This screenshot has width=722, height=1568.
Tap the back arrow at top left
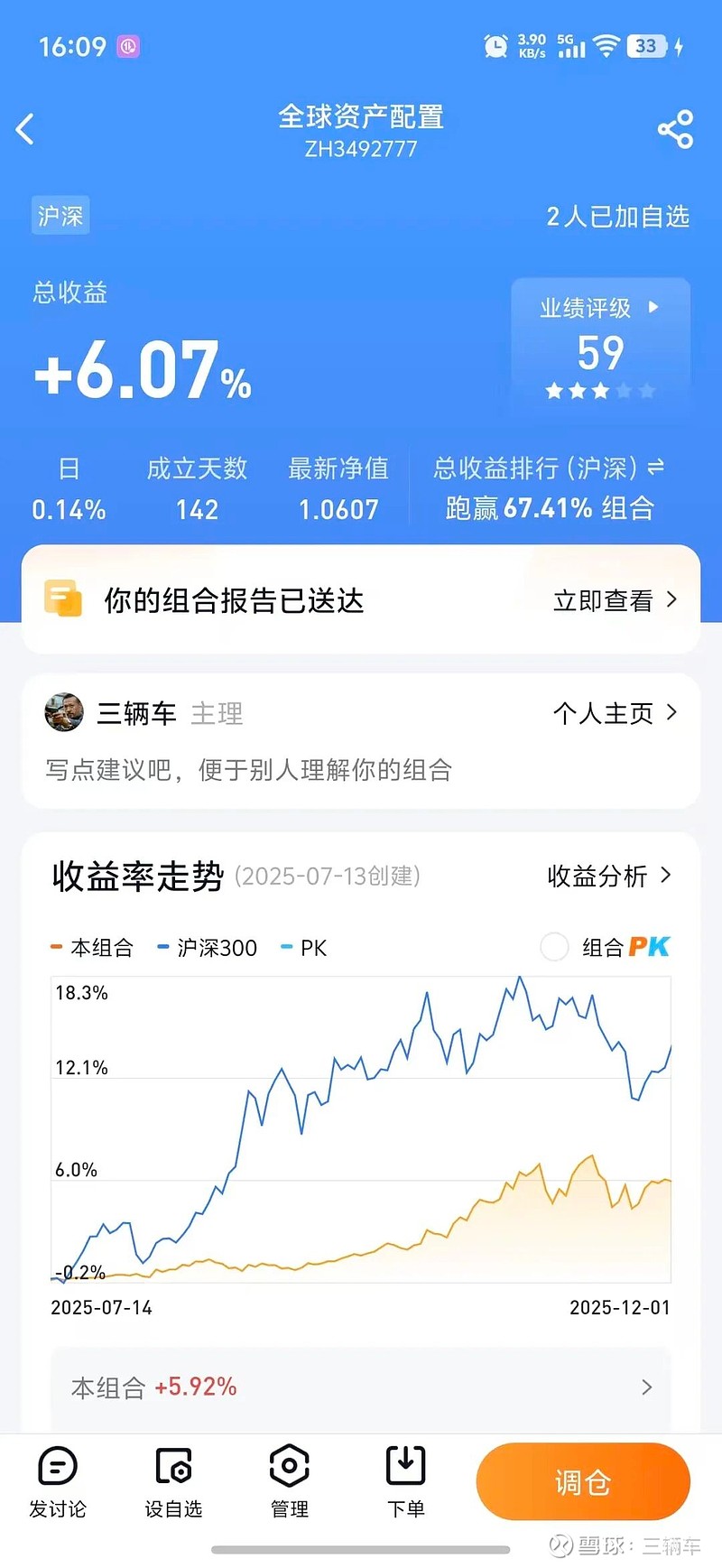click(26, 129)
